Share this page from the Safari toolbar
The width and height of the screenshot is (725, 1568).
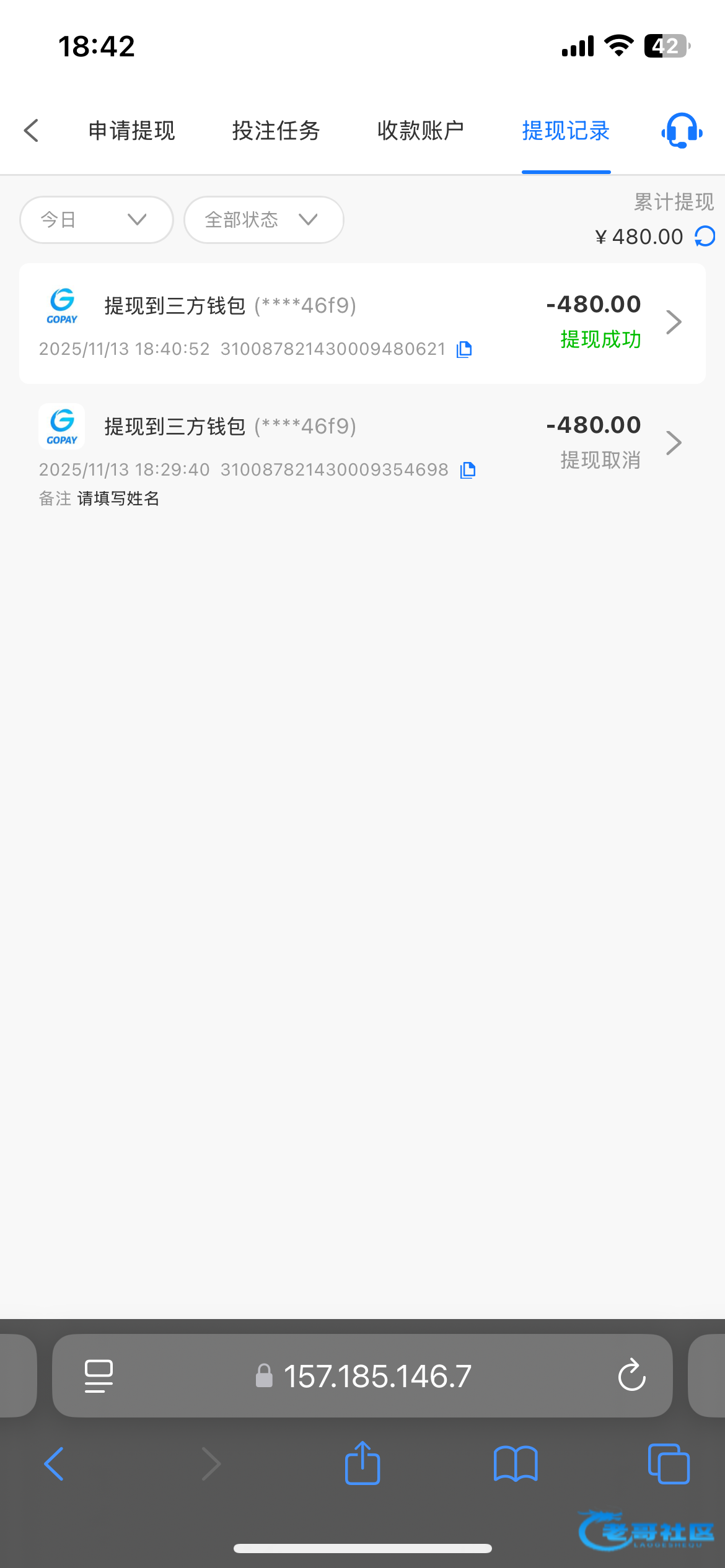[362, 1464]
